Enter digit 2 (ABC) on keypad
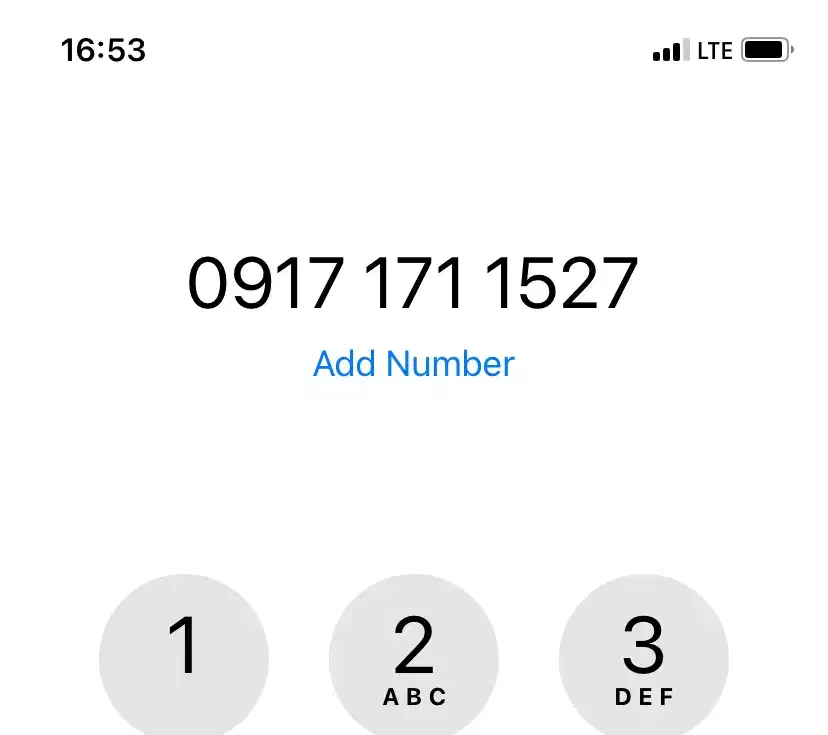This screenshot has width=828, height=735. (x=414, y=657)
